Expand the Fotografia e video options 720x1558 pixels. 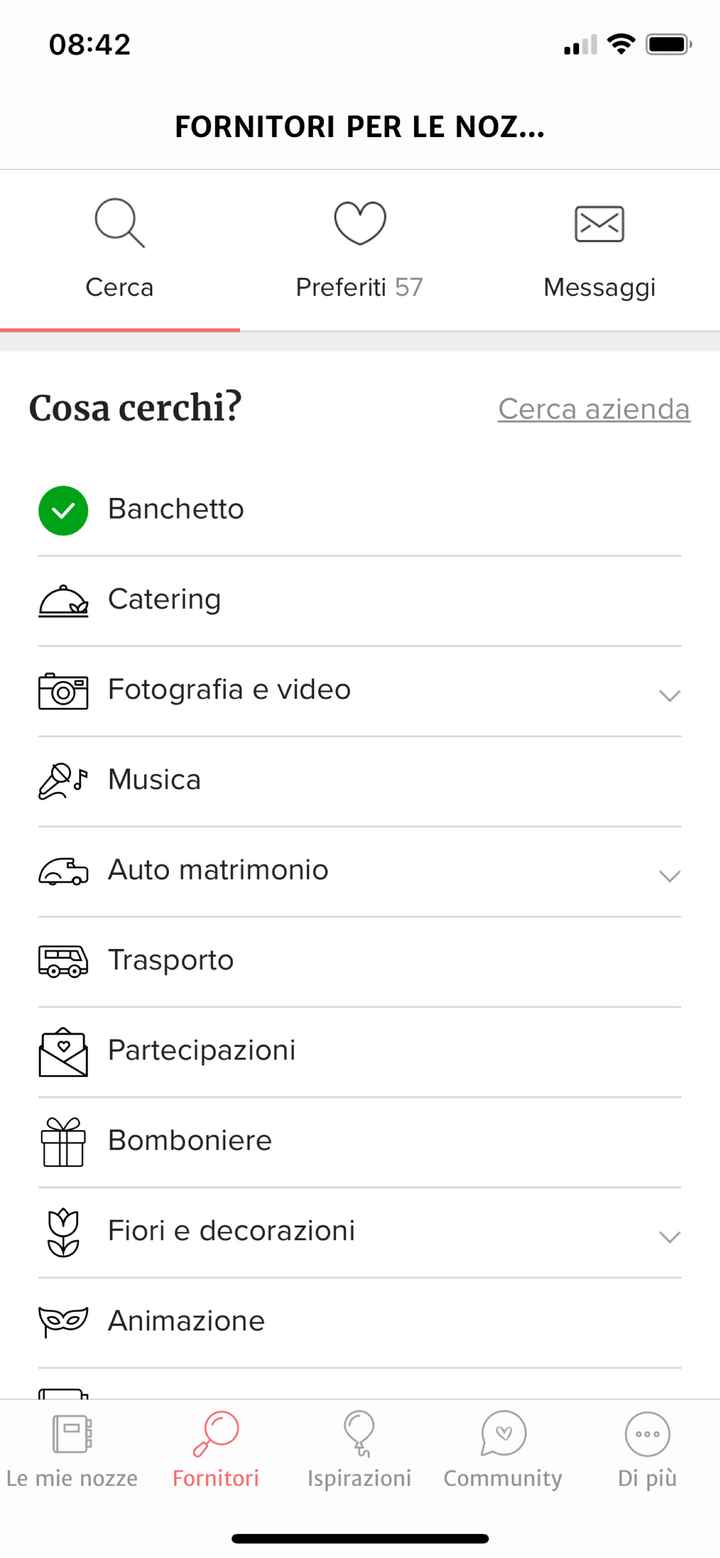(x=669, y=695)
